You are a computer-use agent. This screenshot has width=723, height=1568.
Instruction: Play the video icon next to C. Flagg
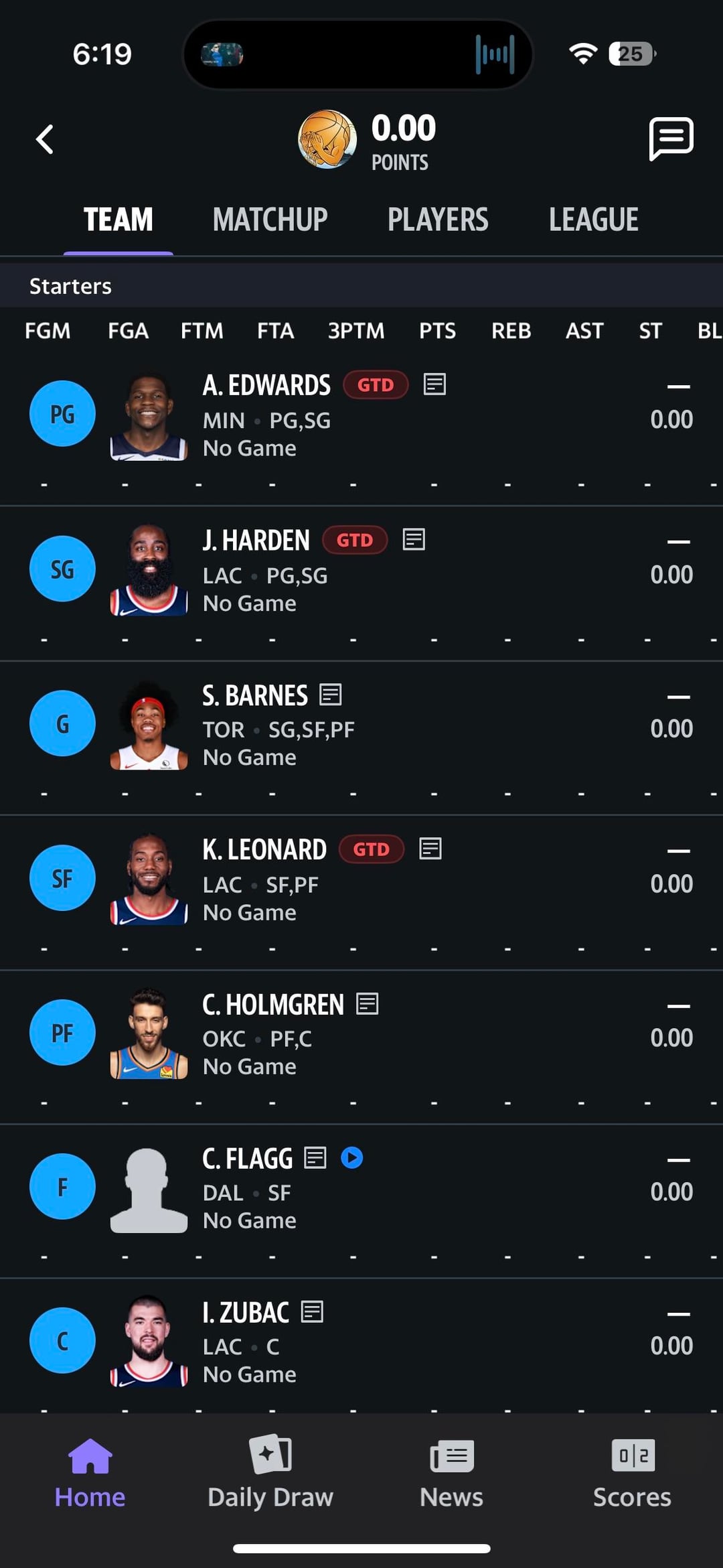tap(352, 1157)
